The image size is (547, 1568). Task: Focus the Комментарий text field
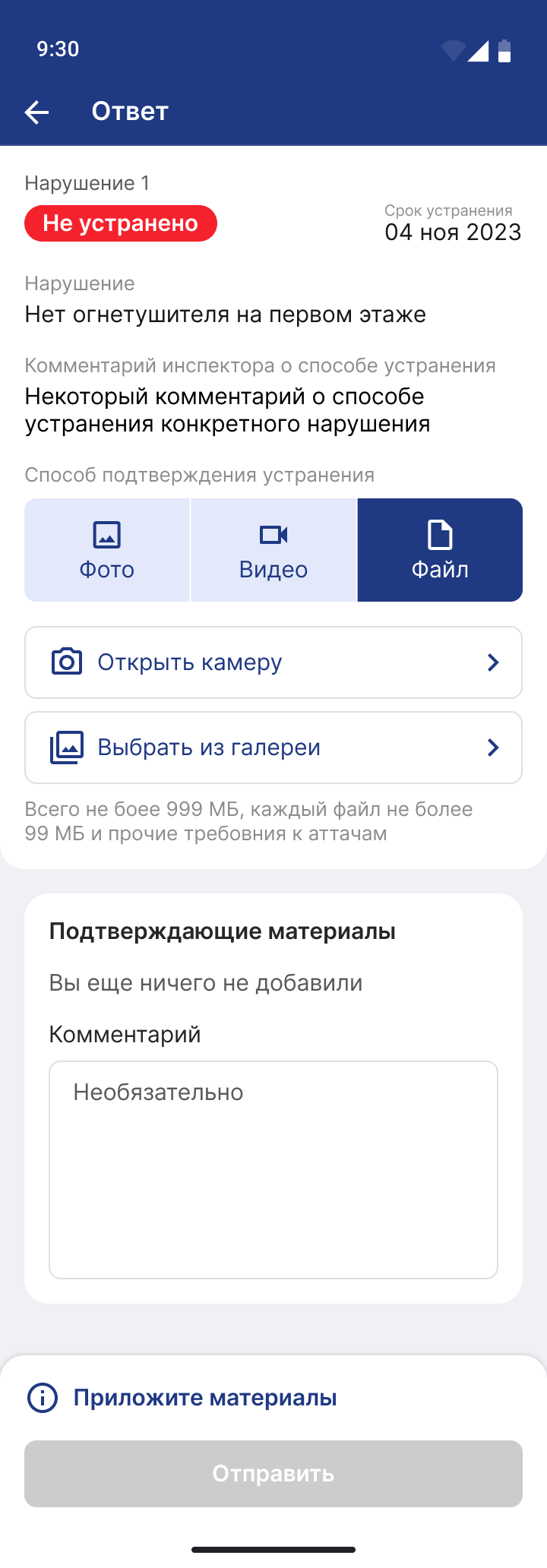273,1170
